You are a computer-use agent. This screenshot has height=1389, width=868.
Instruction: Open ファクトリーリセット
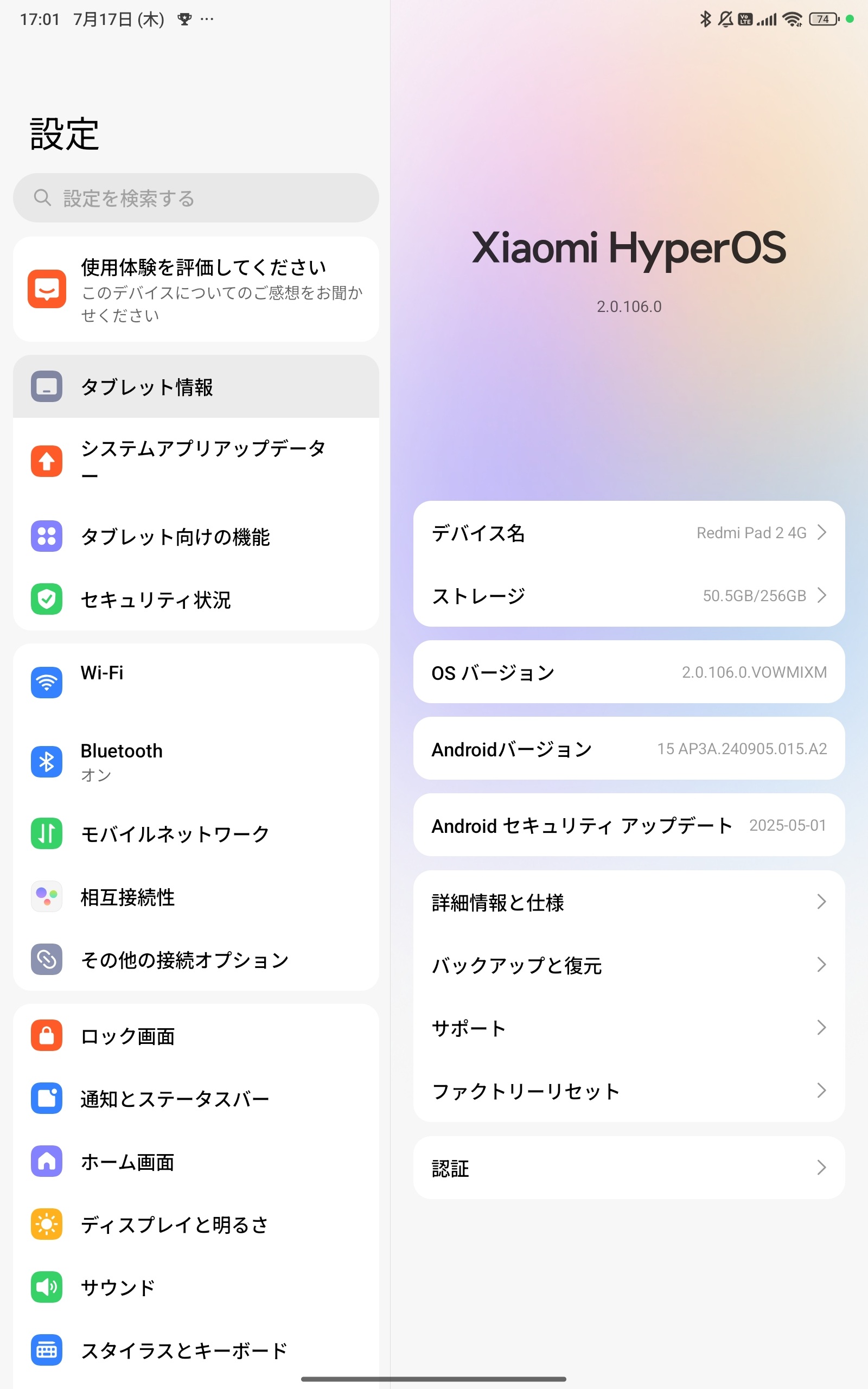[629, 1091]
